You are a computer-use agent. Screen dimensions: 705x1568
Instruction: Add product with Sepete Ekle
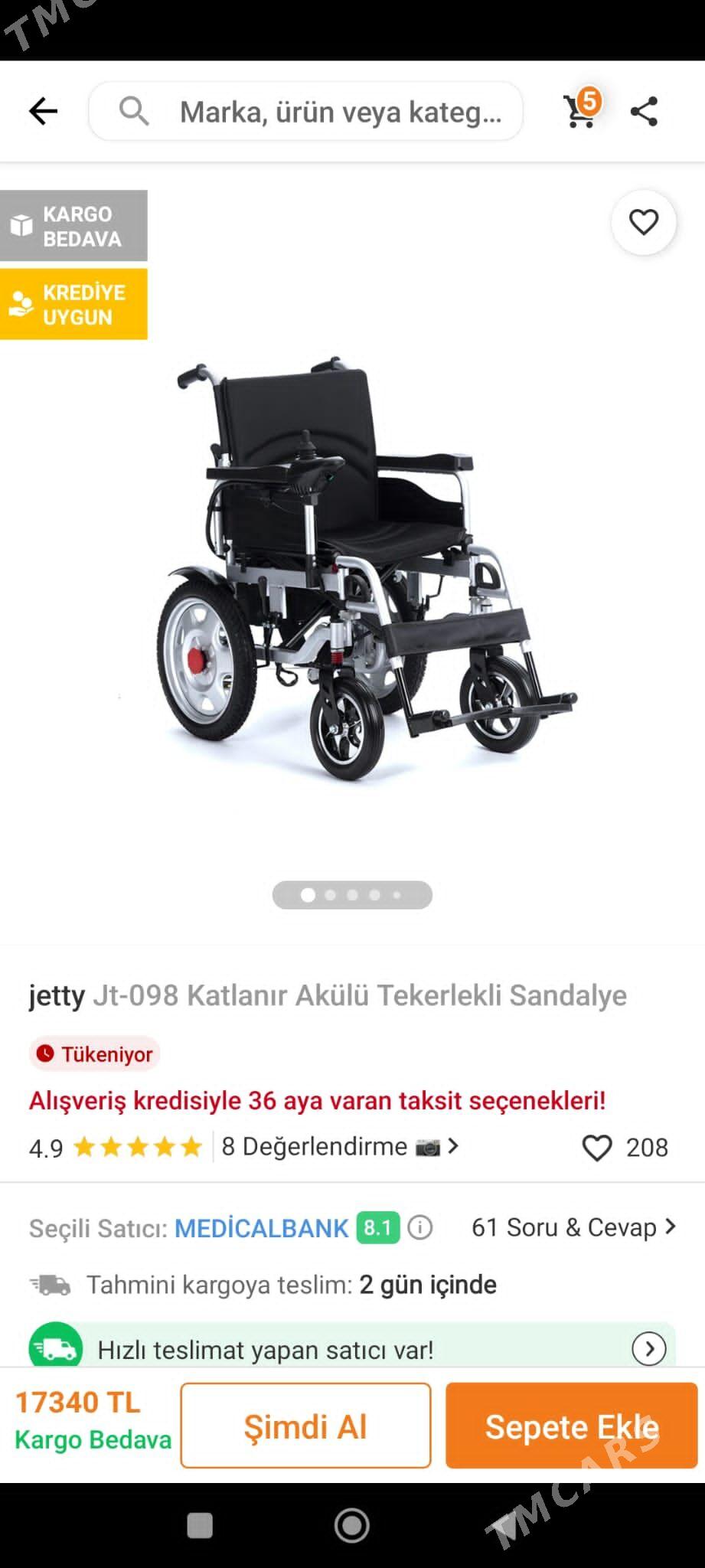571,1426
